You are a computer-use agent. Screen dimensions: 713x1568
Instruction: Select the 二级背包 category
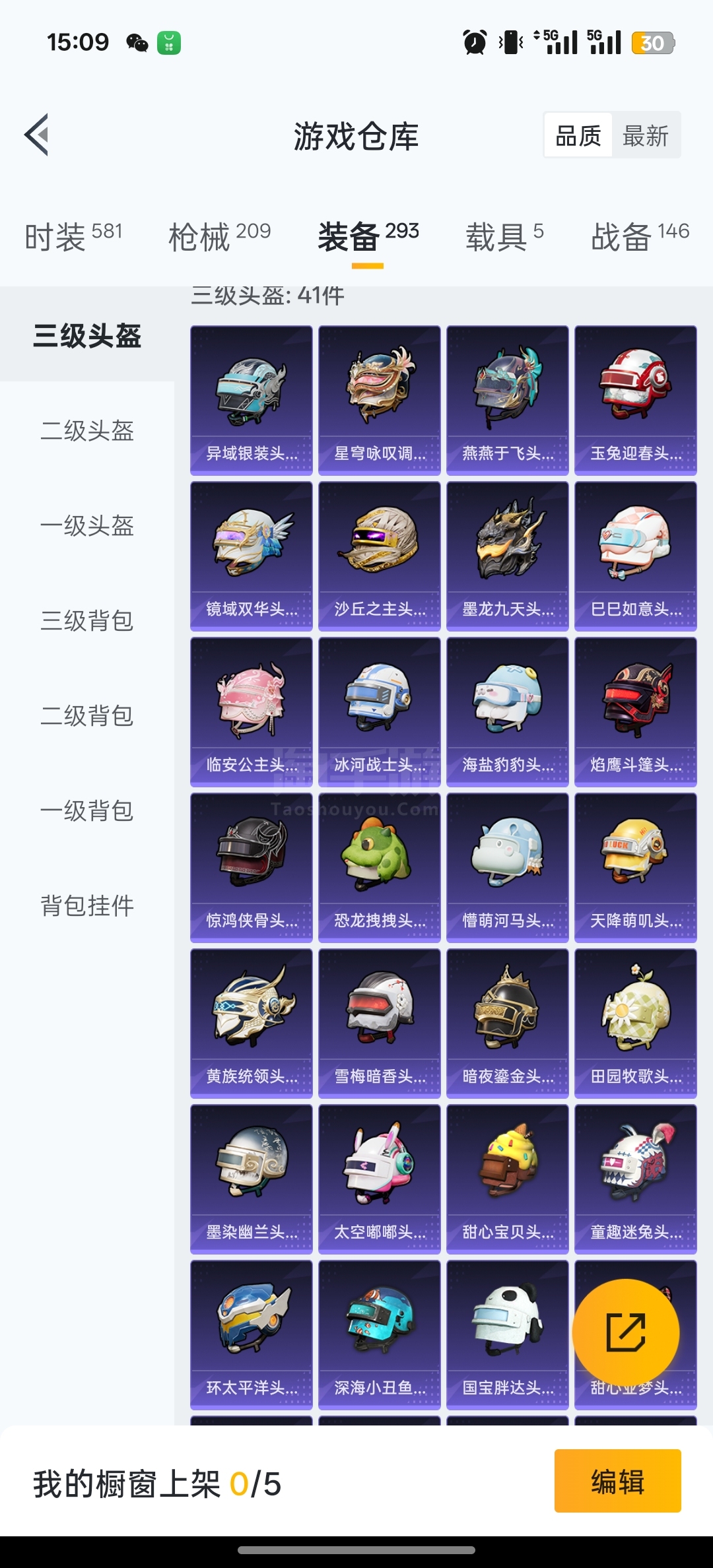(x=87, y=716)
